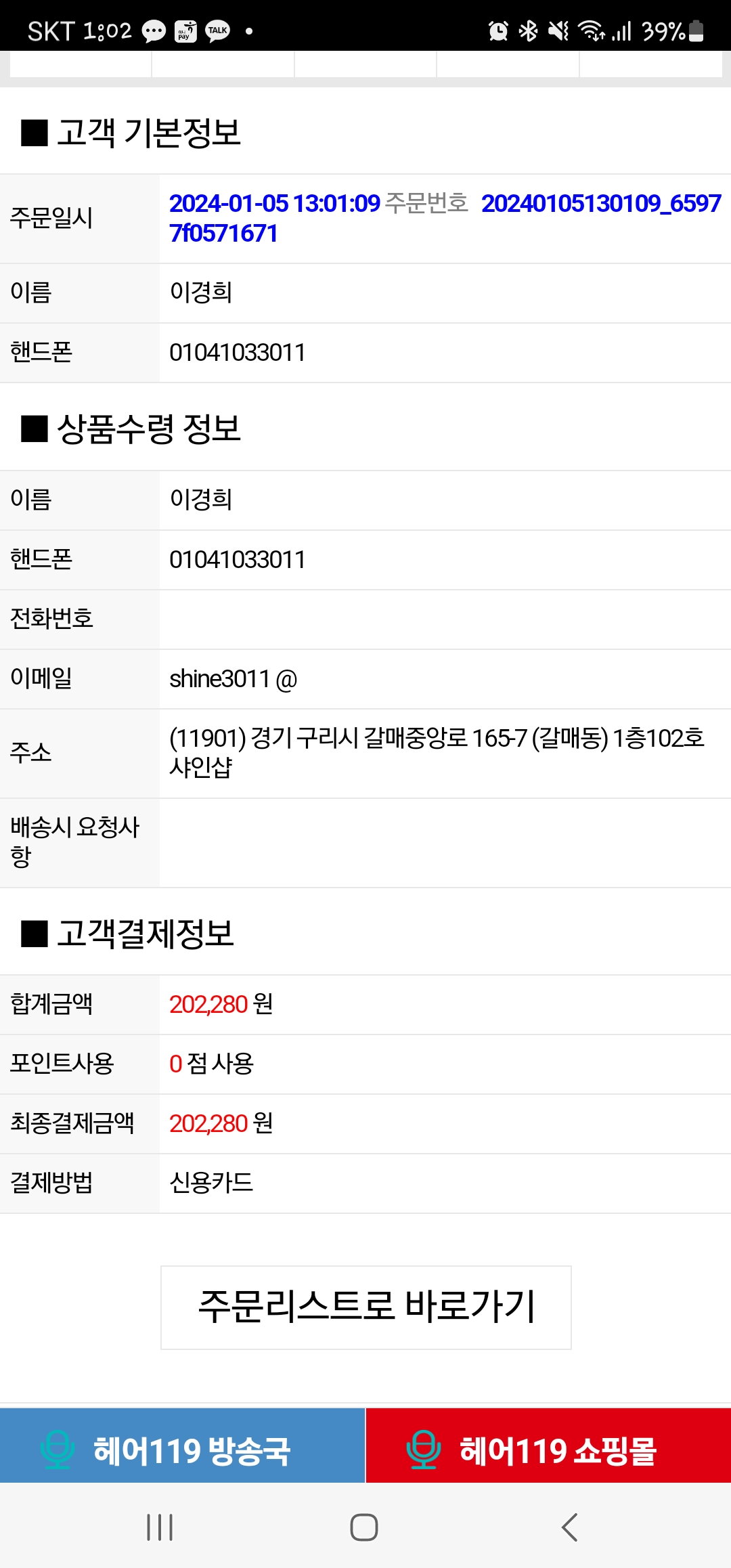Open the 헤어119 쇼핑몰 section
Image resolution: width=731 pixels, height=1568 pixels.
point(548,1445)
